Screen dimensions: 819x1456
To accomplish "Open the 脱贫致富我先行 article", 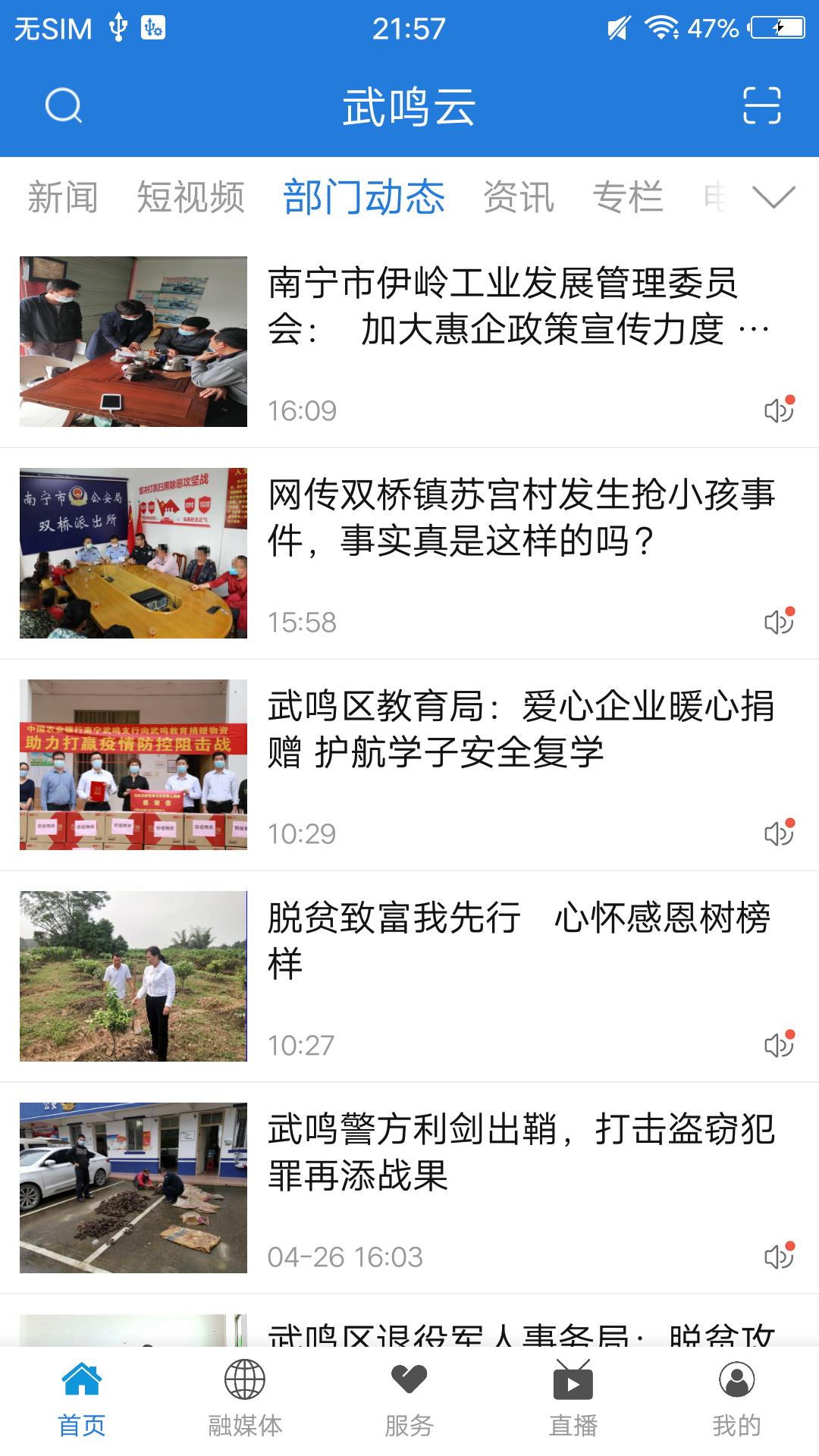I will (409, 976).
